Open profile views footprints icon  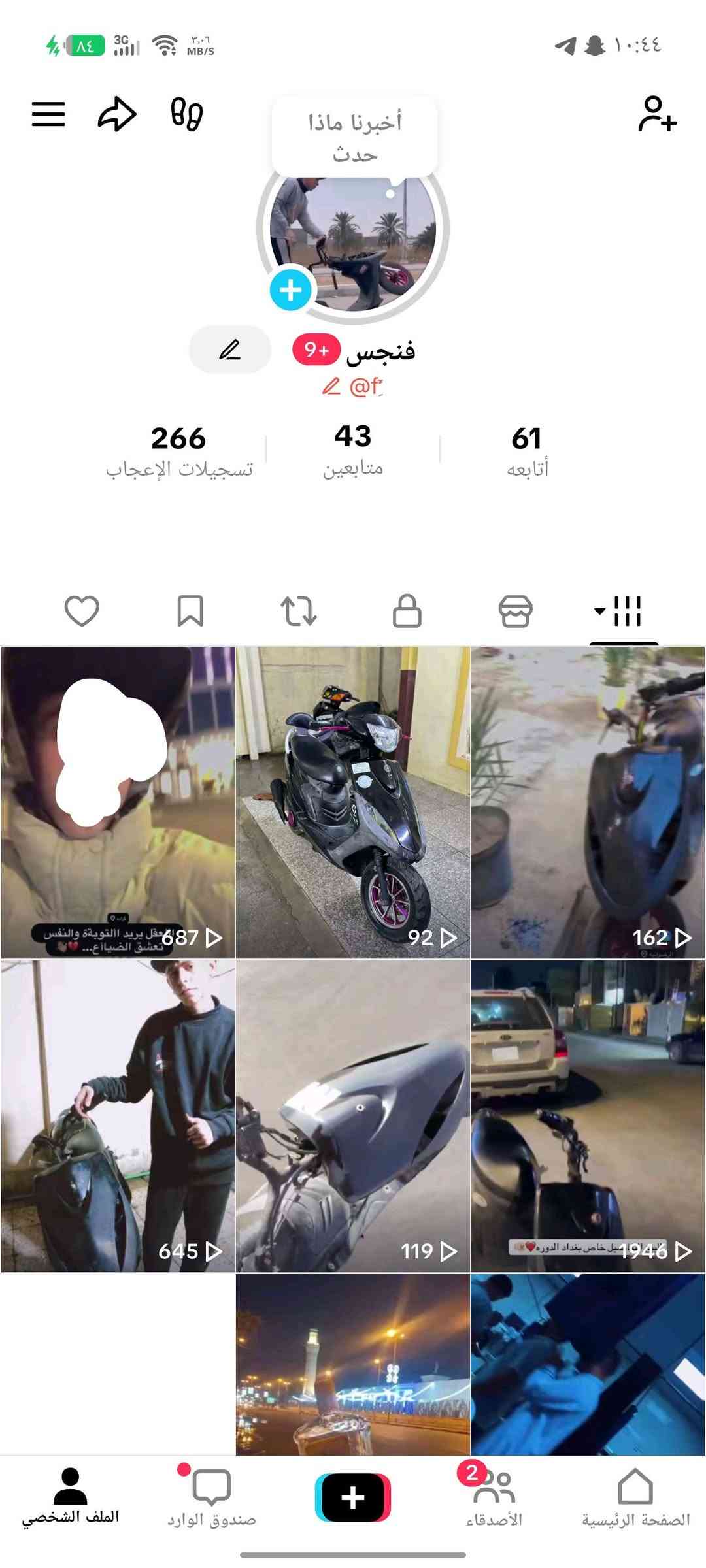point(187,114)
